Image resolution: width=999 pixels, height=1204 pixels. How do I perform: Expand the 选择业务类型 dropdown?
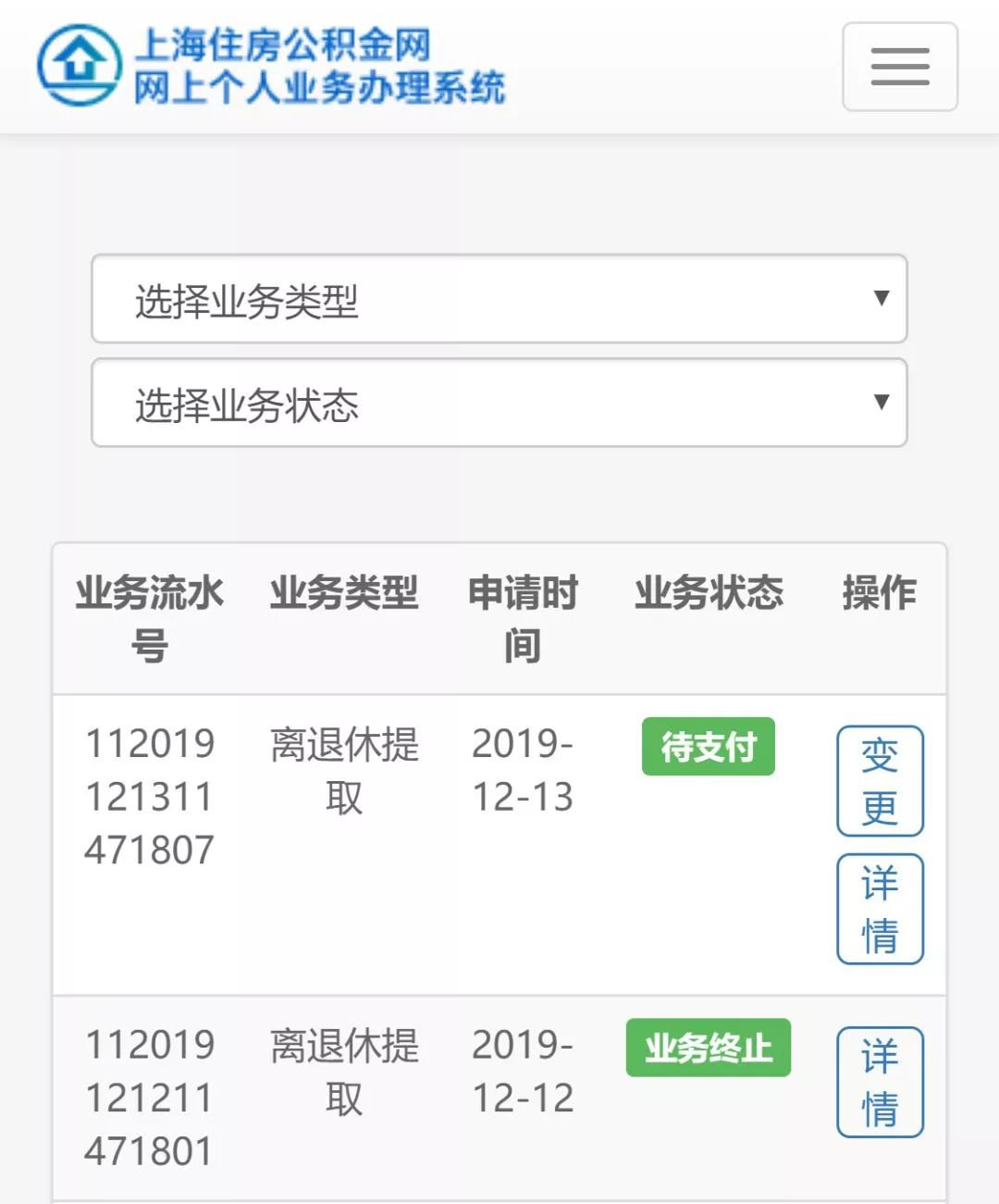pyautogui.click(x=499, y=299)
